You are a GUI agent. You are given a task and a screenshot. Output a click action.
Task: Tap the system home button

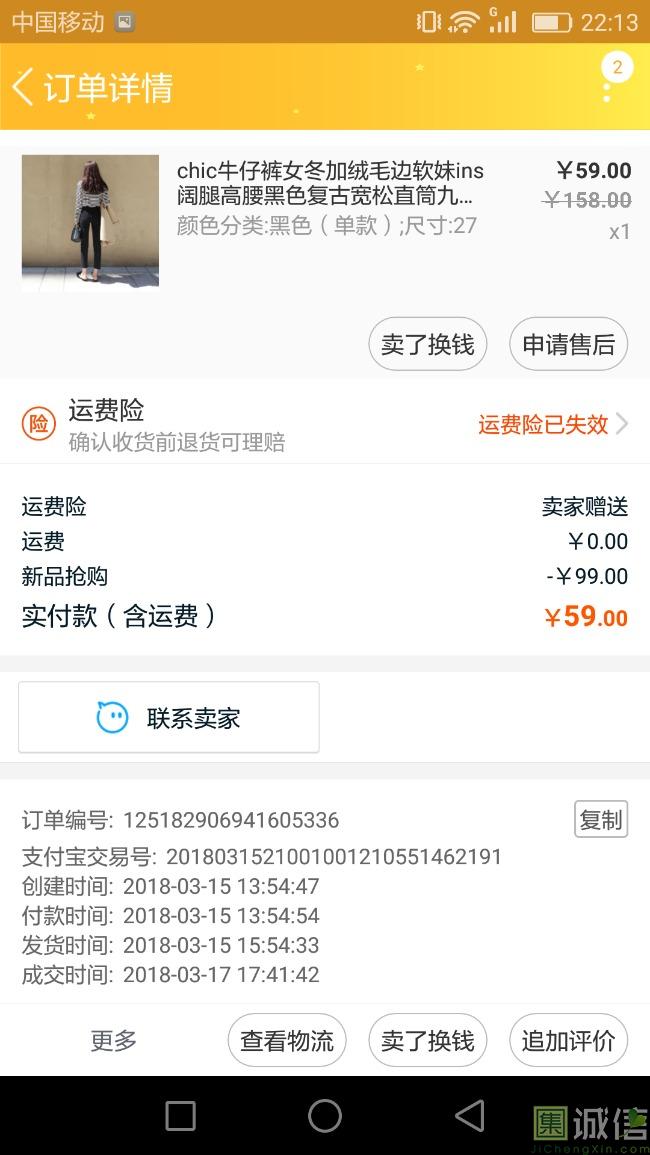[325, 1116]
